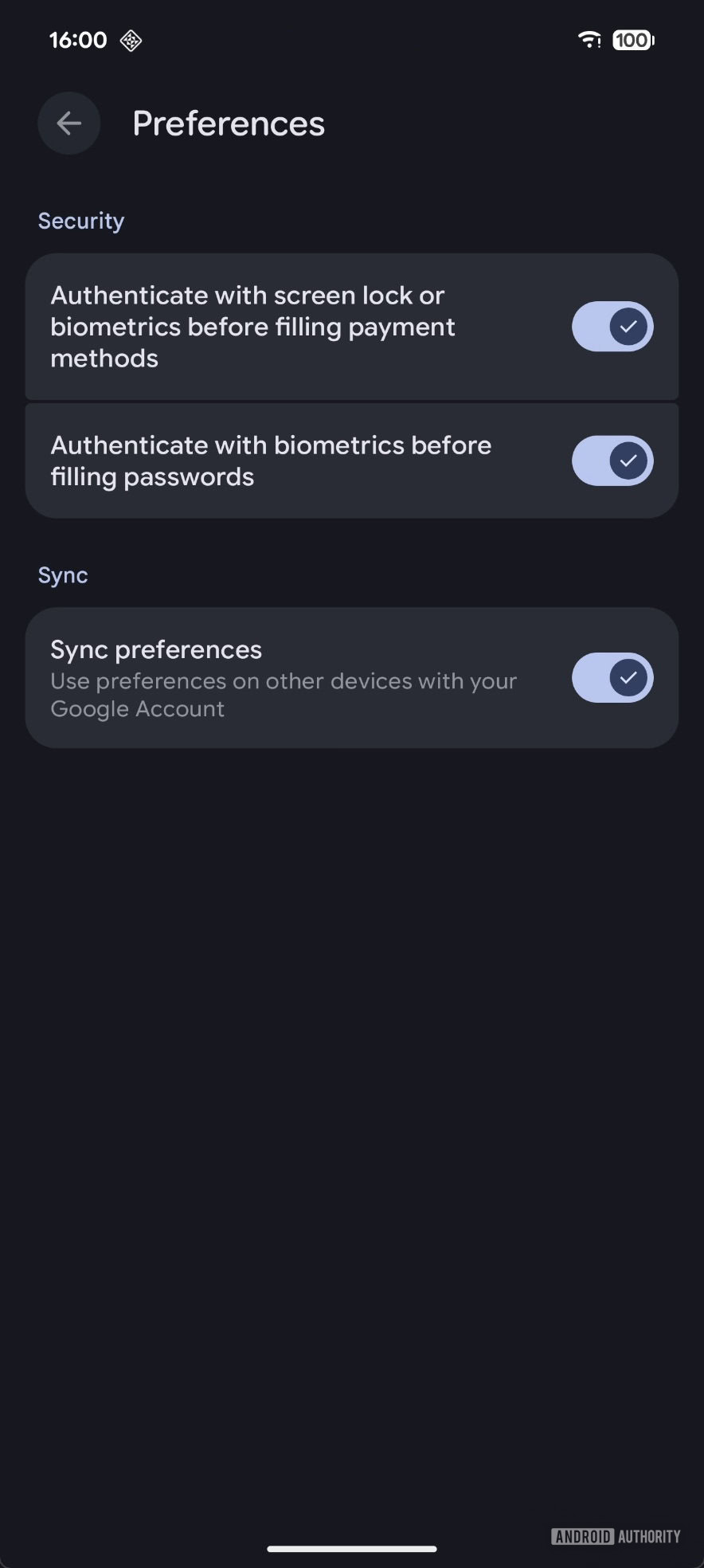Image resolution: width=704 pixels, height=1568 pixels.
Task: Select the payment methods authentication row
Action: [252, 327]
